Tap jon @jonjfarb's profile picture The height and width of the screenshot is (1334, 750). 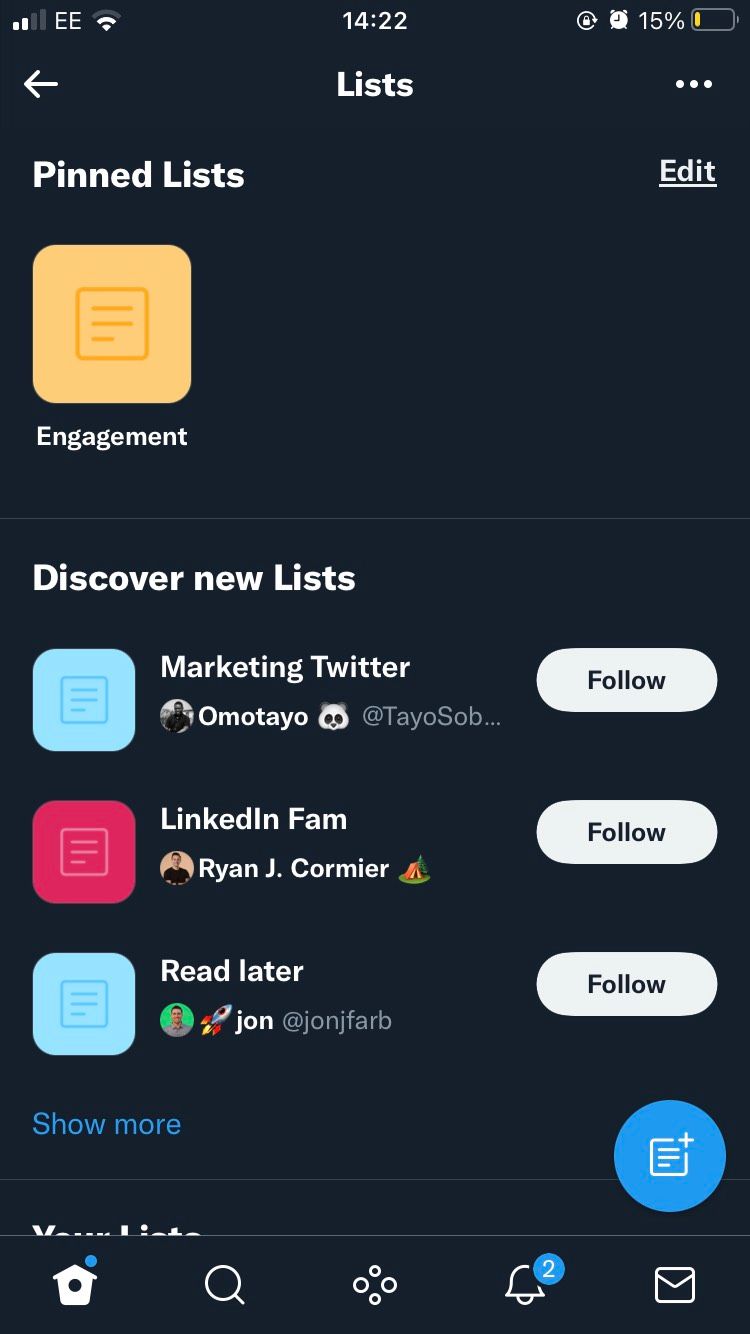pos(176,1020)
